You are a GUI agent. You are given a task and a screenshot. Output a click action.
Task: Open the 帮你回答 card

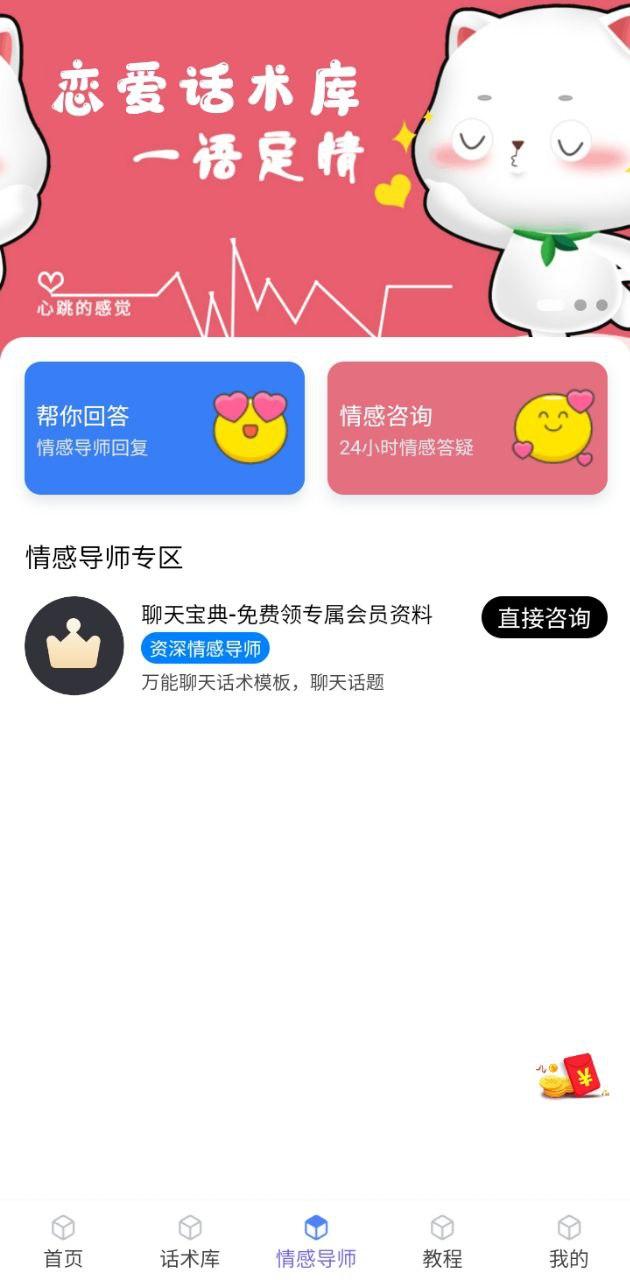pos(164,428)
